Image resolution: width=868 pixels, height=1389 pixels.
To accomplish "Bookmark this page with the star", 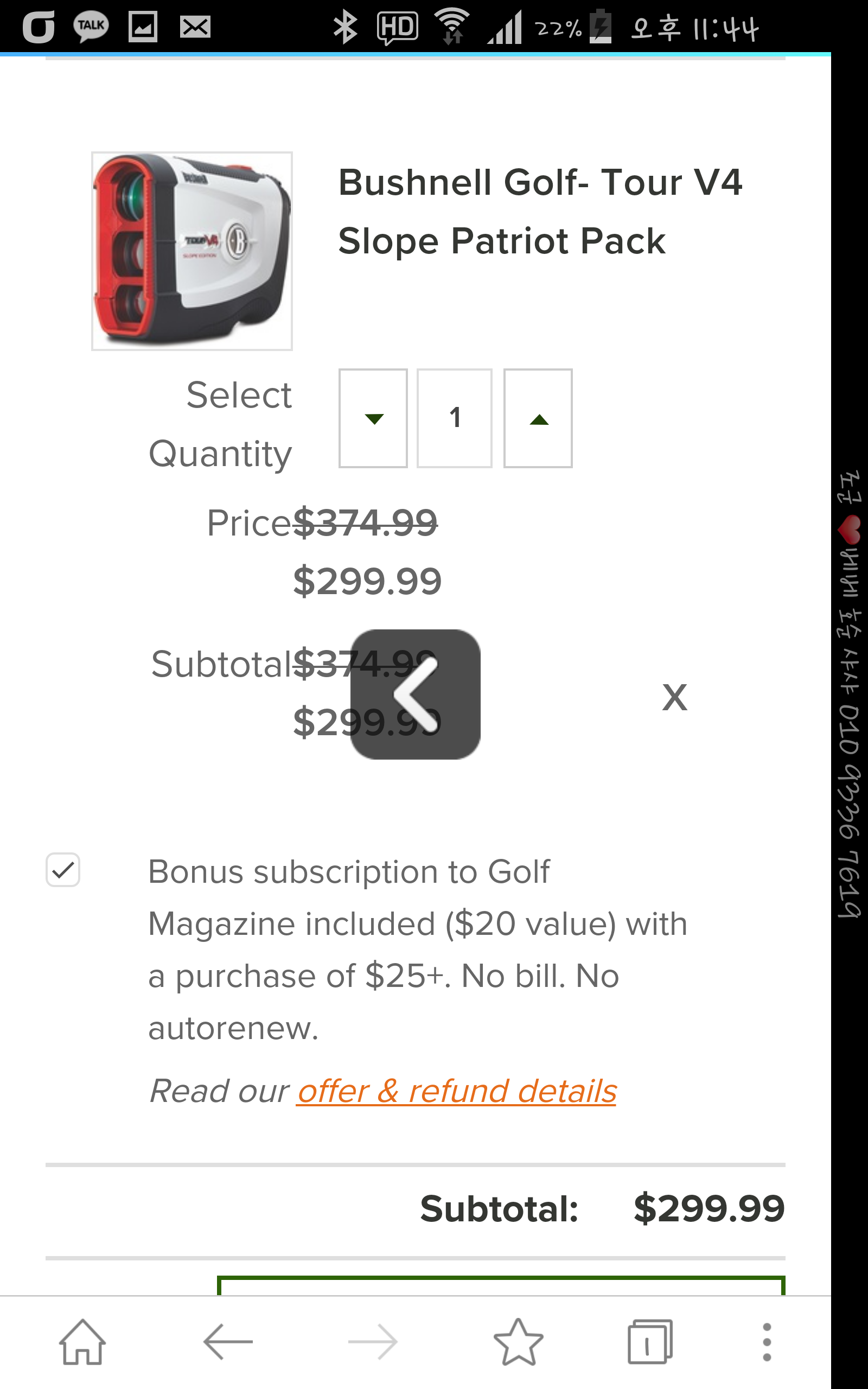I will [518, 1342].
